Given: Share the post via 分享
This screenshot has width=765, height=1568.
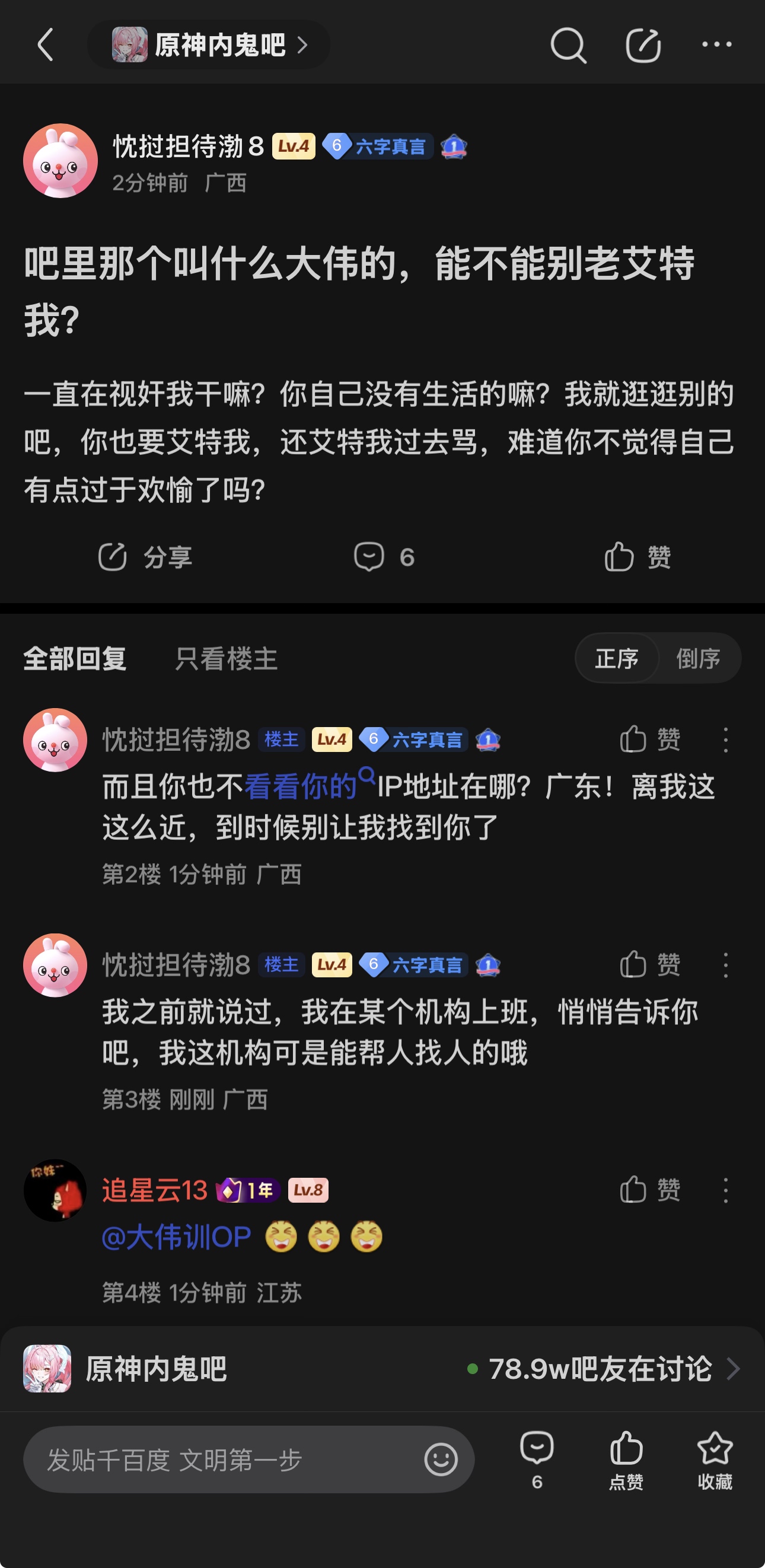Looking at the screenshot, I should [145, 557].
